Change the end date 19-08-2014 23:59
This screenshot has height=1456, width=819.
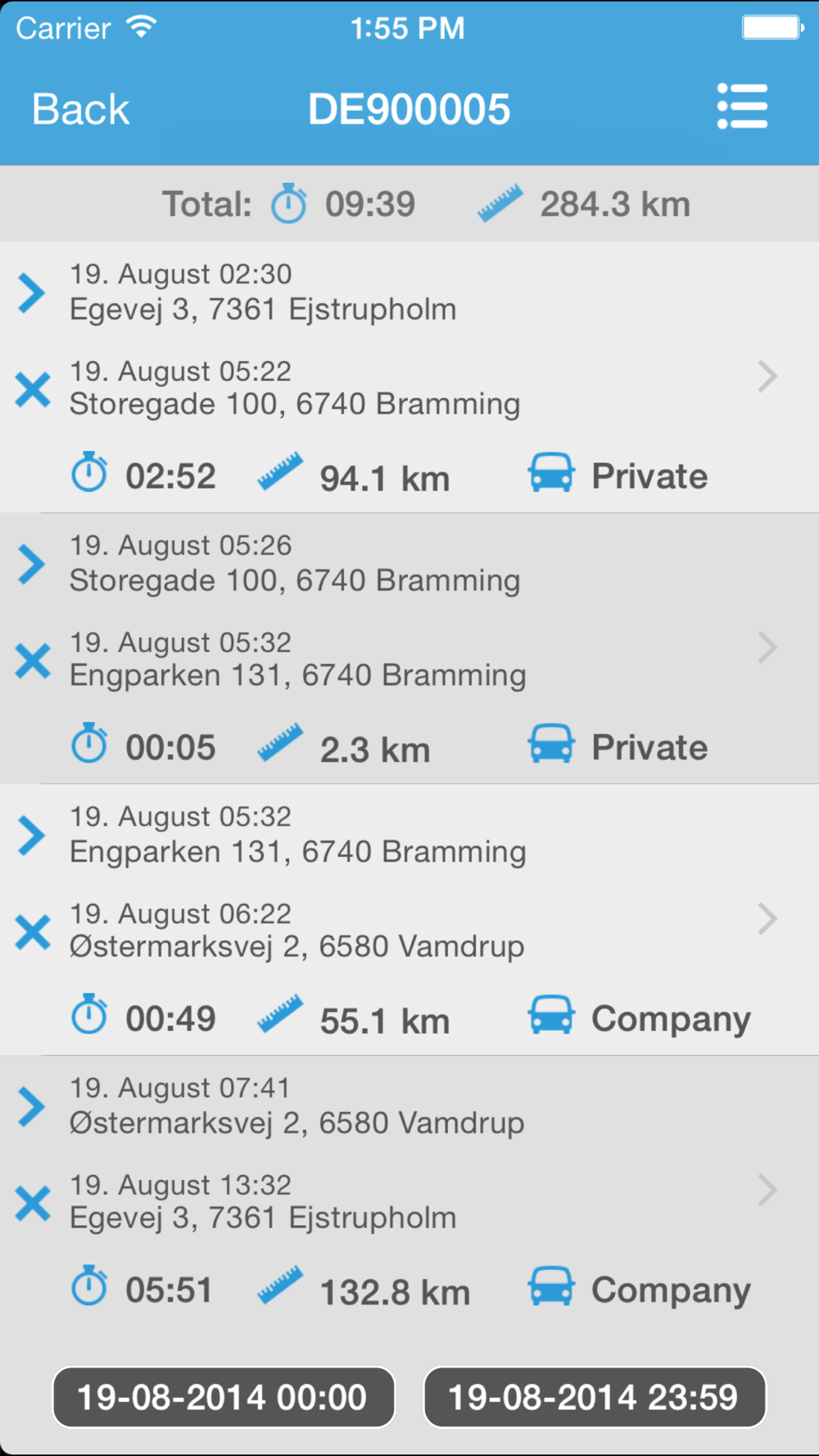tap(595, 1397)
